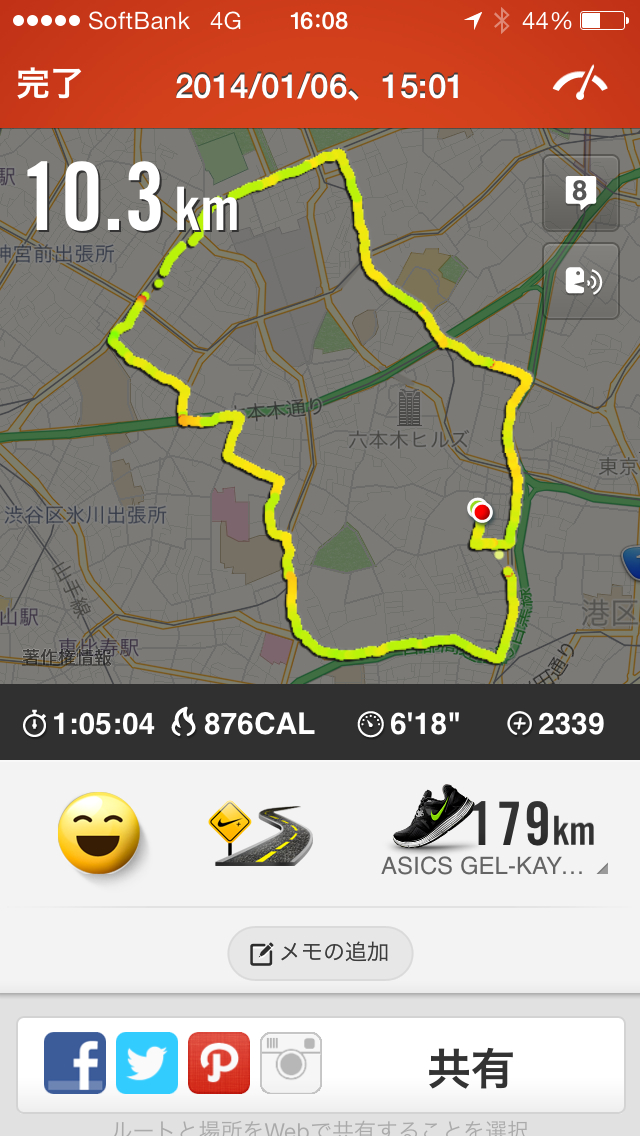Viewport: 640px width, 1136px height.
Task: Share the run on Twitter
Action: [147, 1063]
